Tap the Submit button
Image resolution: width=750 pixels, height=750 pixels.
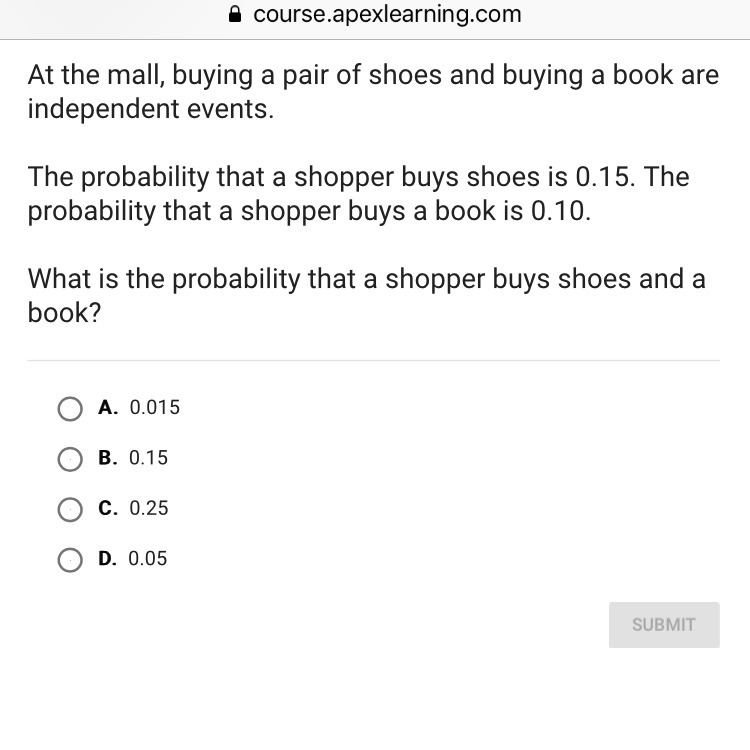click(x=663, y=625)
